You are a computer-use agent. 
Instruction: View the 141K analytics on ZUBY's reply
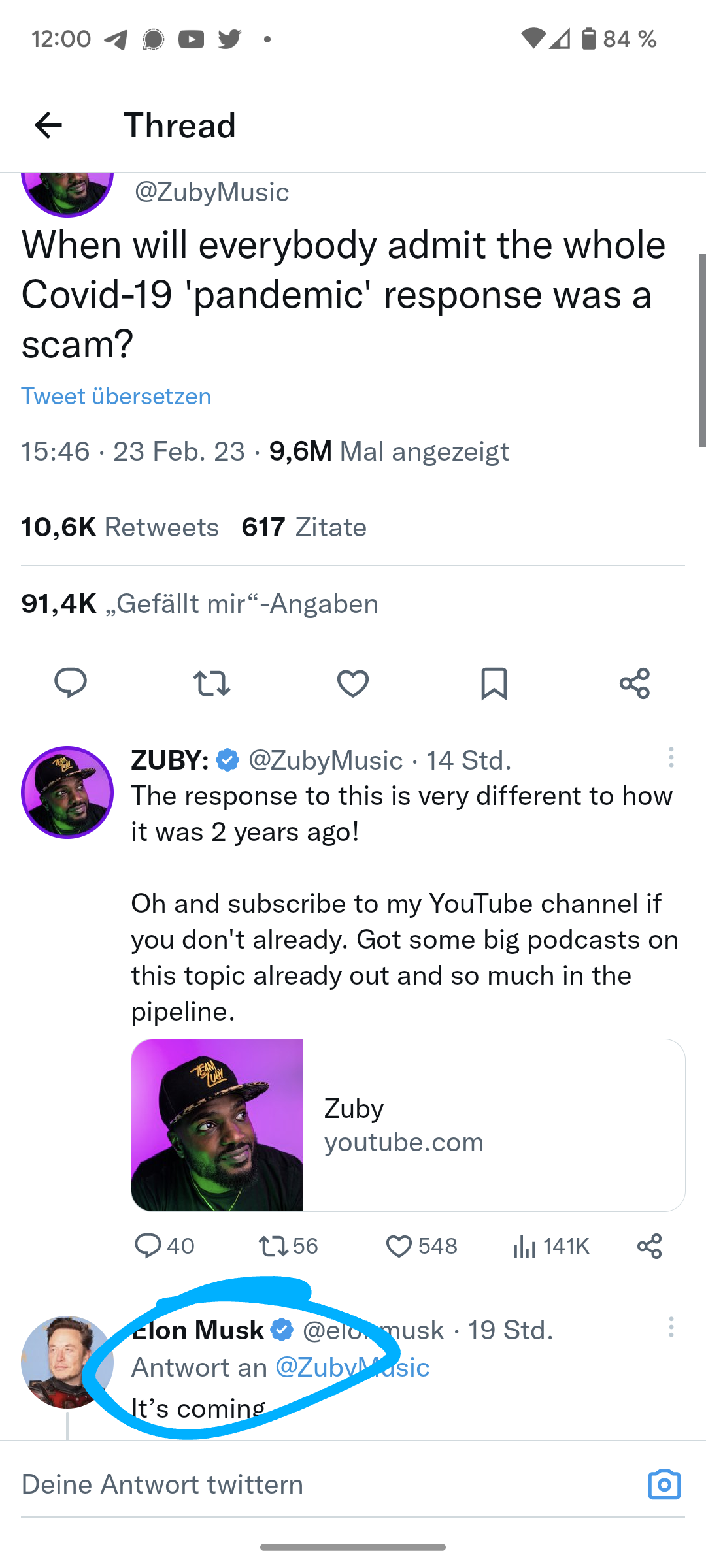(525, 1246)
